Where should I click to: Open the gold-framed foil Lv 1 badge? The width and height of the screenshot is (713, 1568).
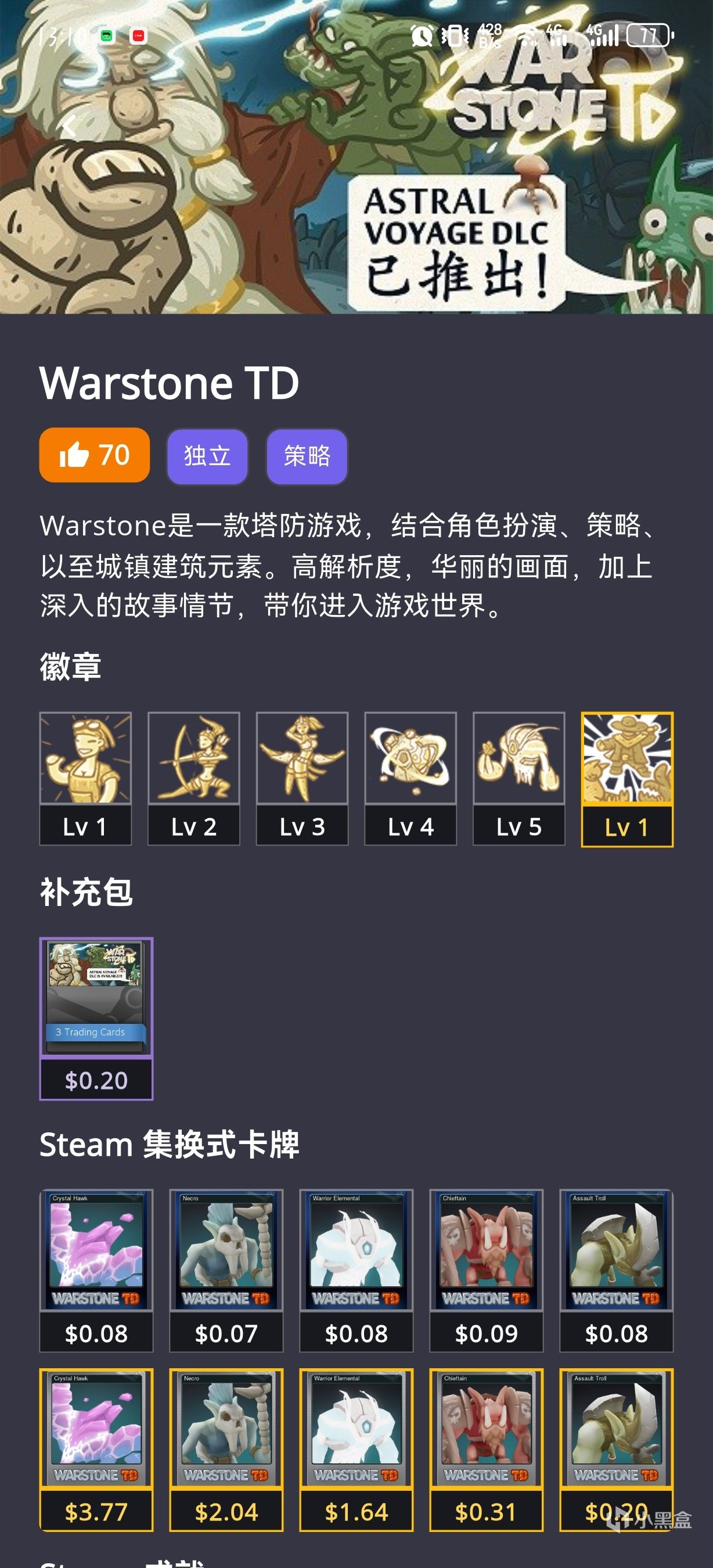coord(626,779)
